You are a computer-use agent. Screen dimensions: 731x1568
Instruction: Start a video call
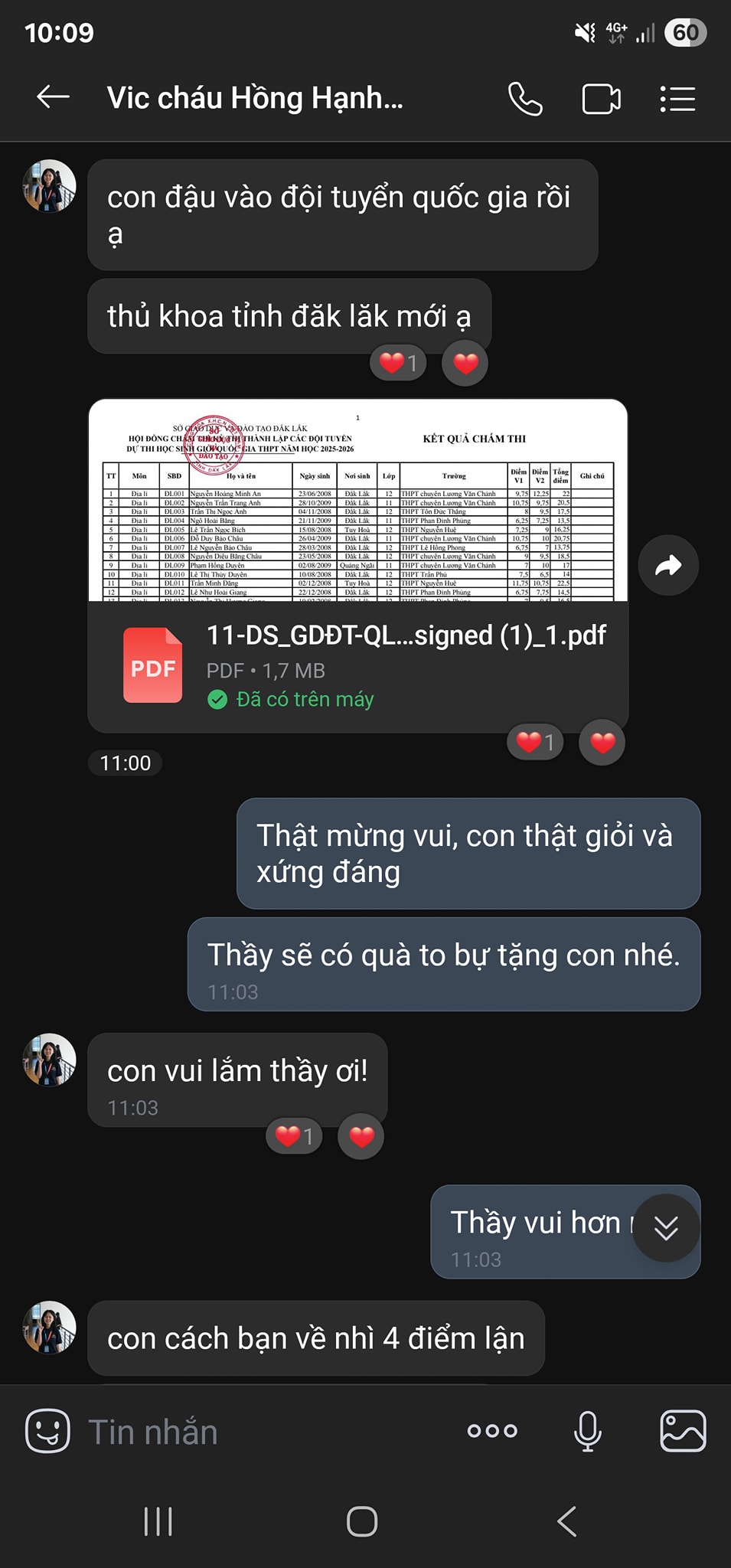[601, 99]
